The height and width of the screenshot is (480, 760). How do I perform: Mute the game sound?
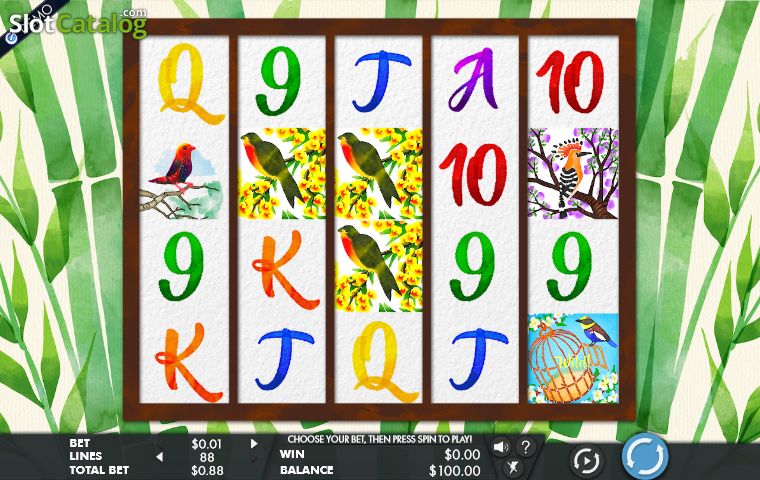pyautogui.click(x=501, y=447)
